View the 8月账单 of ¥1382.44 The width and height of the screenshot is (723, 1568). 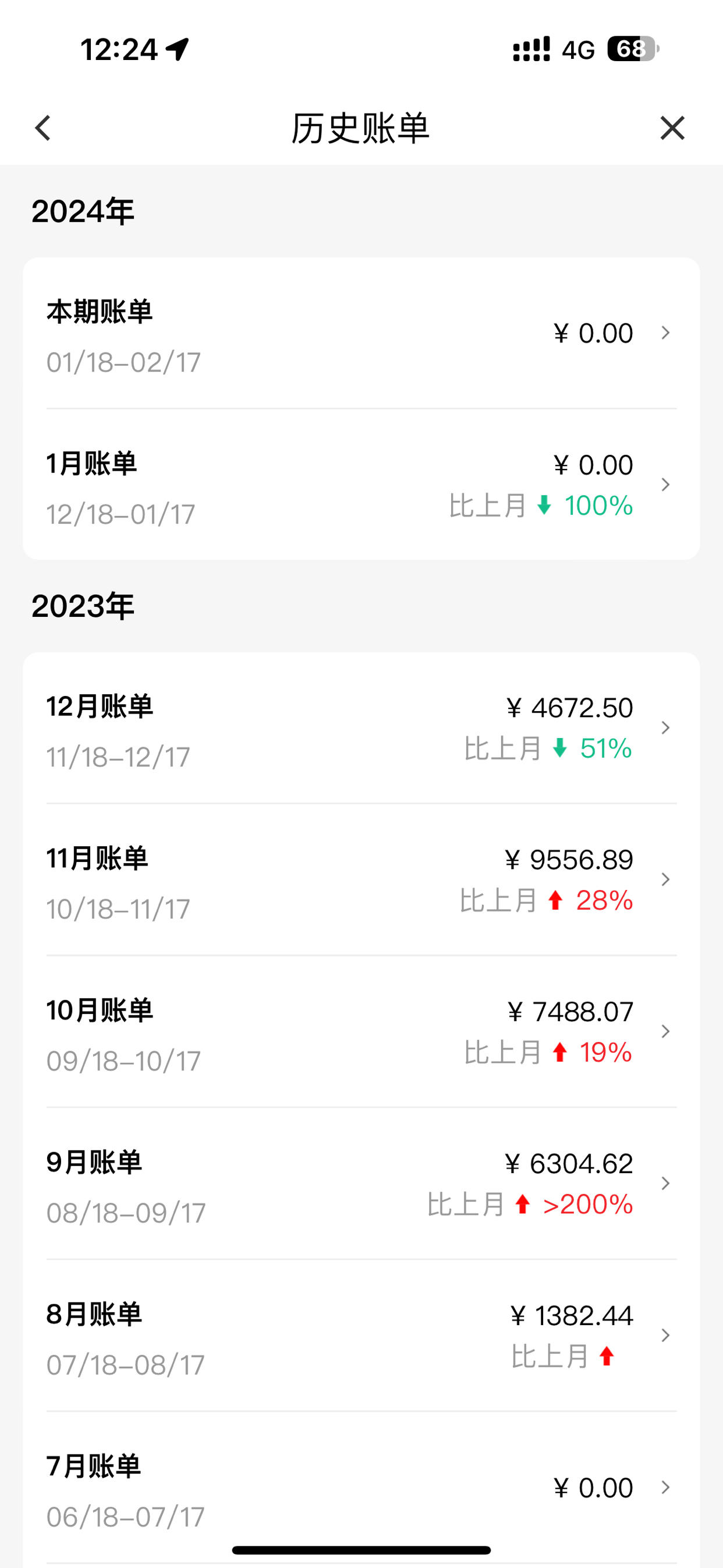tap(361, 1336)
